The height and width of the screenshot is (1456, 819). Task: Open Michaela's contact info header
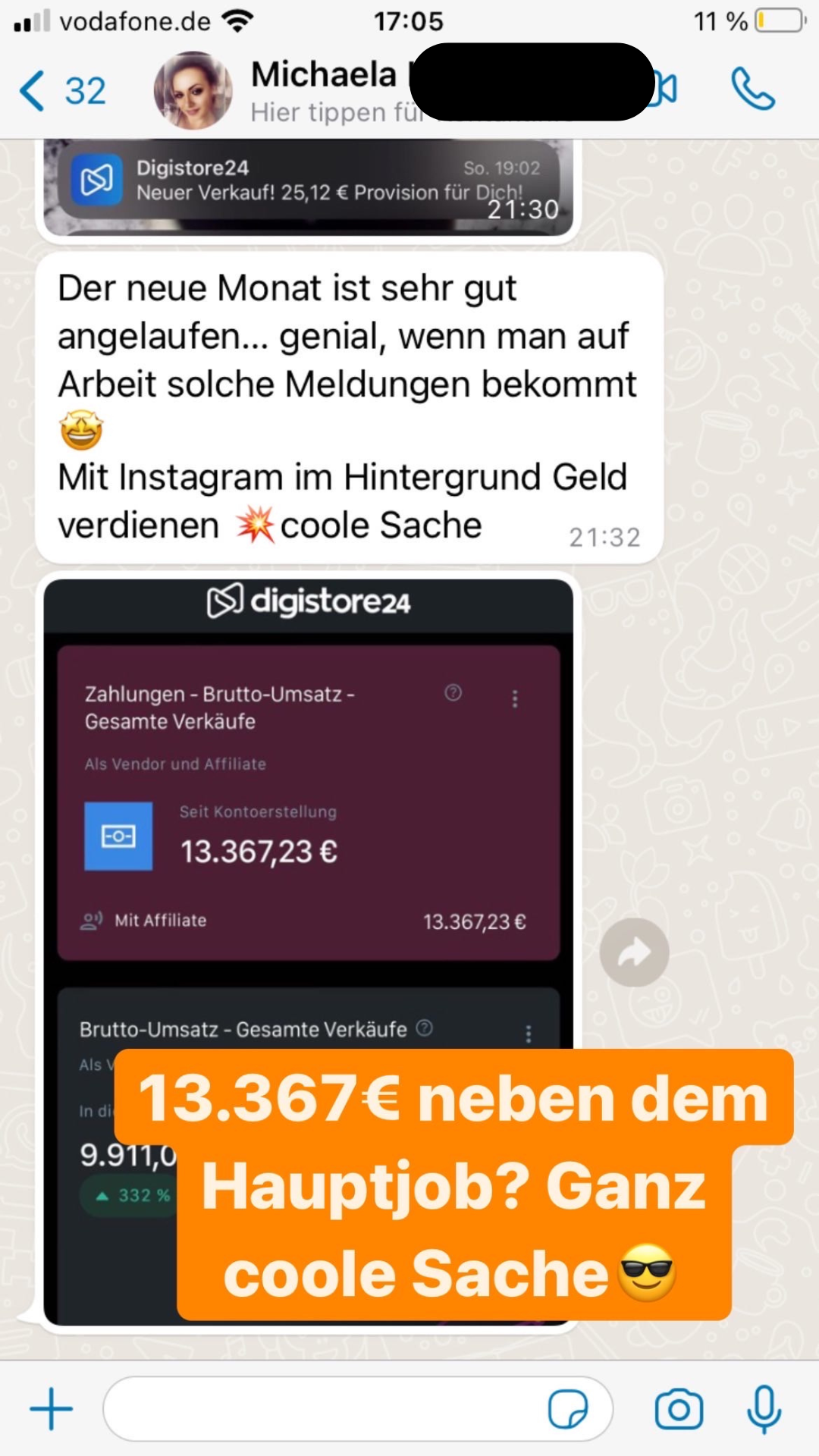coord(326,91)
